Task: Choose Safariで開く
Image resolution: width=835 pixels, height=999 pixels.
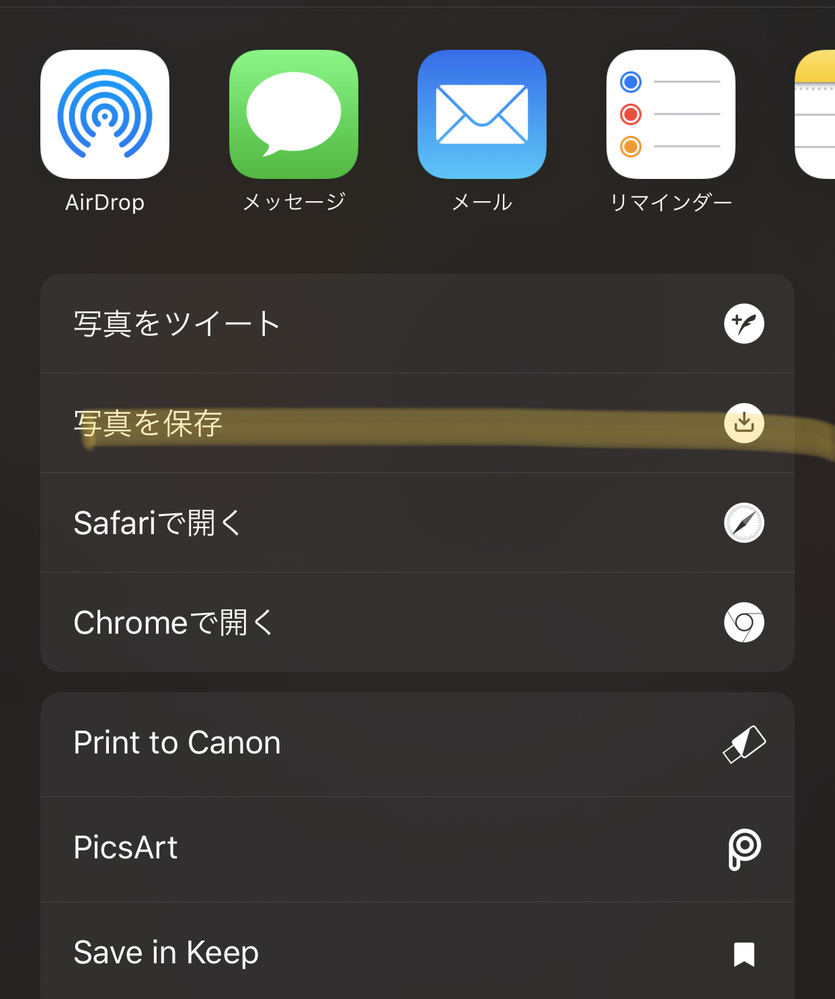Action: coord(417,523)
